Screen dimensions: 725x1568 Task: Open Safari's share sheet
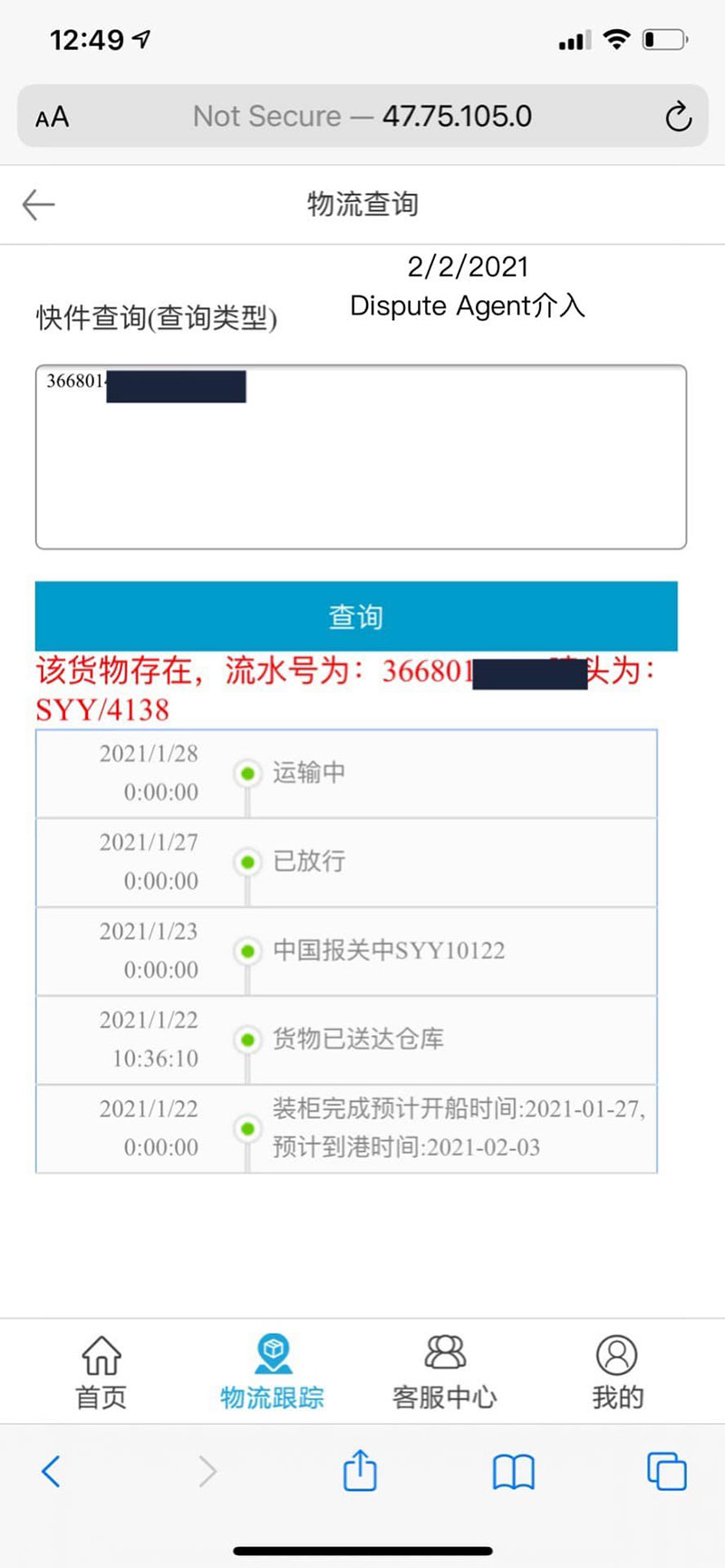coord(360,1468)
